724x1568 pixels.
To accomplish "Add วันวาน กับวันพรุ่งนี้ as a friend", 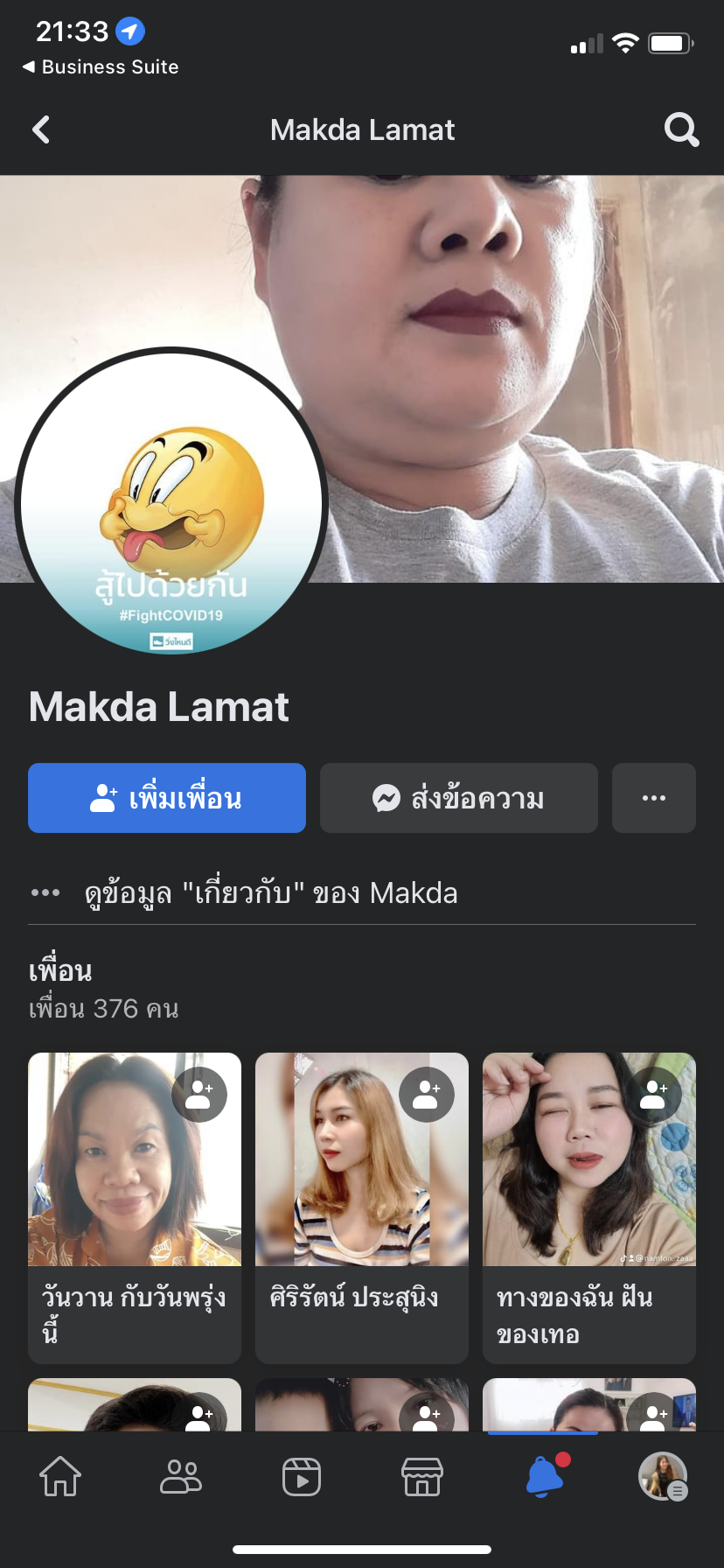I will tap(199, 1095).
